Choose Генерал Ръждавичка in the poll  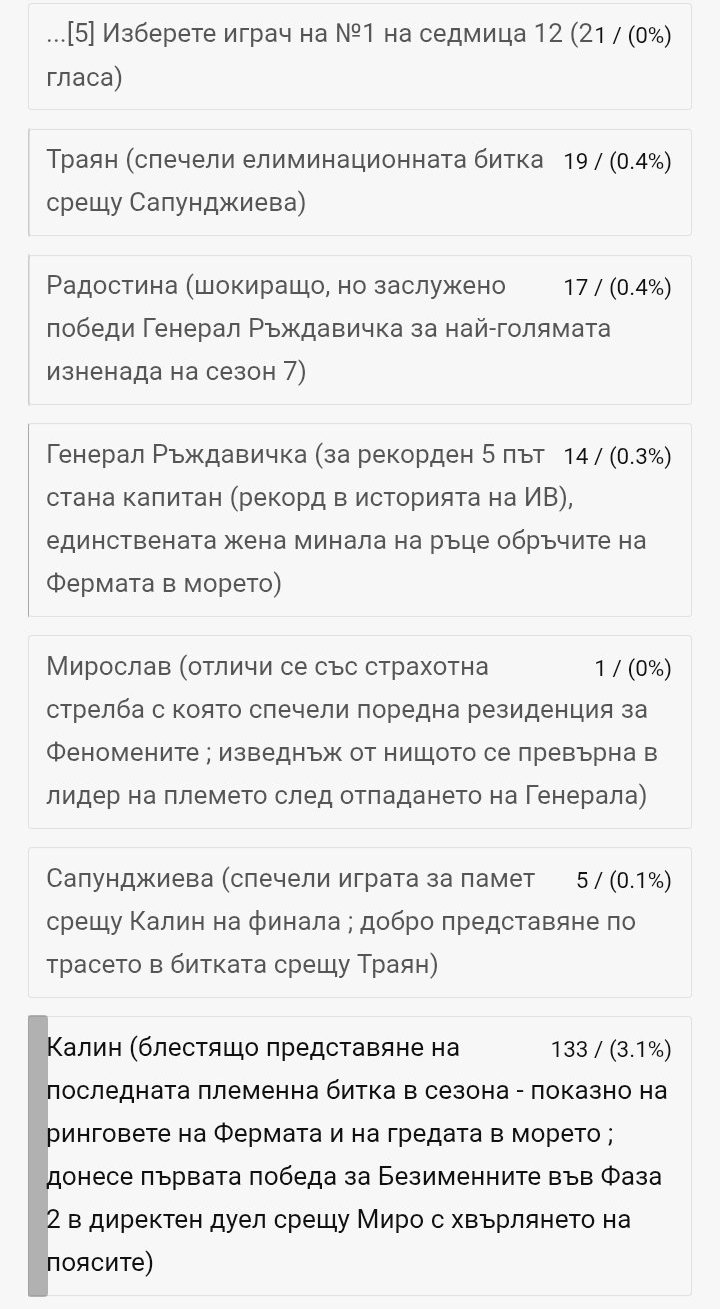point(360,520)
